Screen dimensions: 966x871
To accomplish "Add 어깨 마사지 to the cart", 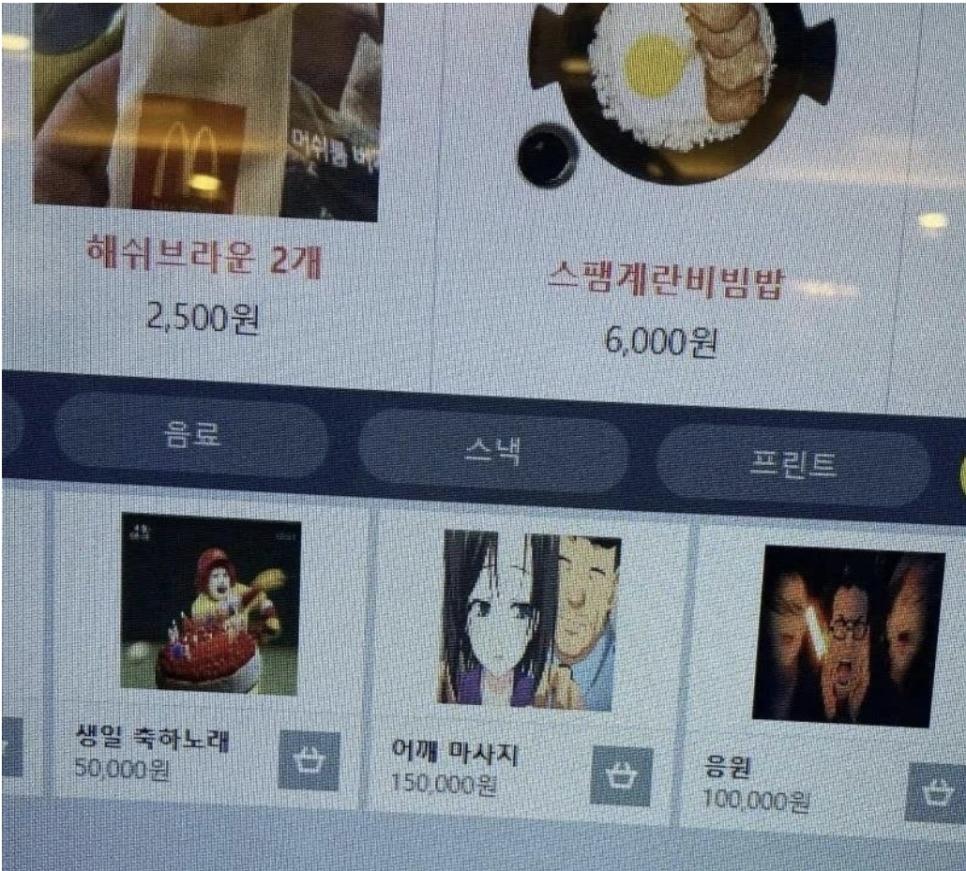I will 621,776.
